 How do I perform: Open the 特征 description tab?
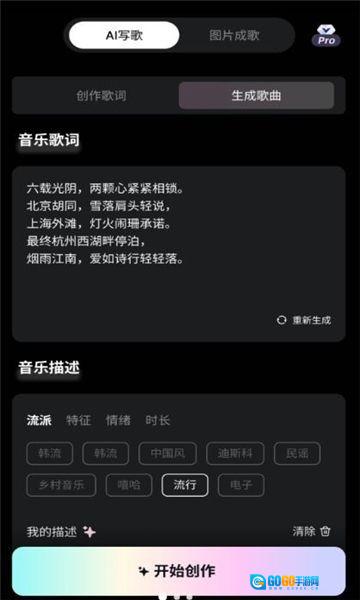78,420
